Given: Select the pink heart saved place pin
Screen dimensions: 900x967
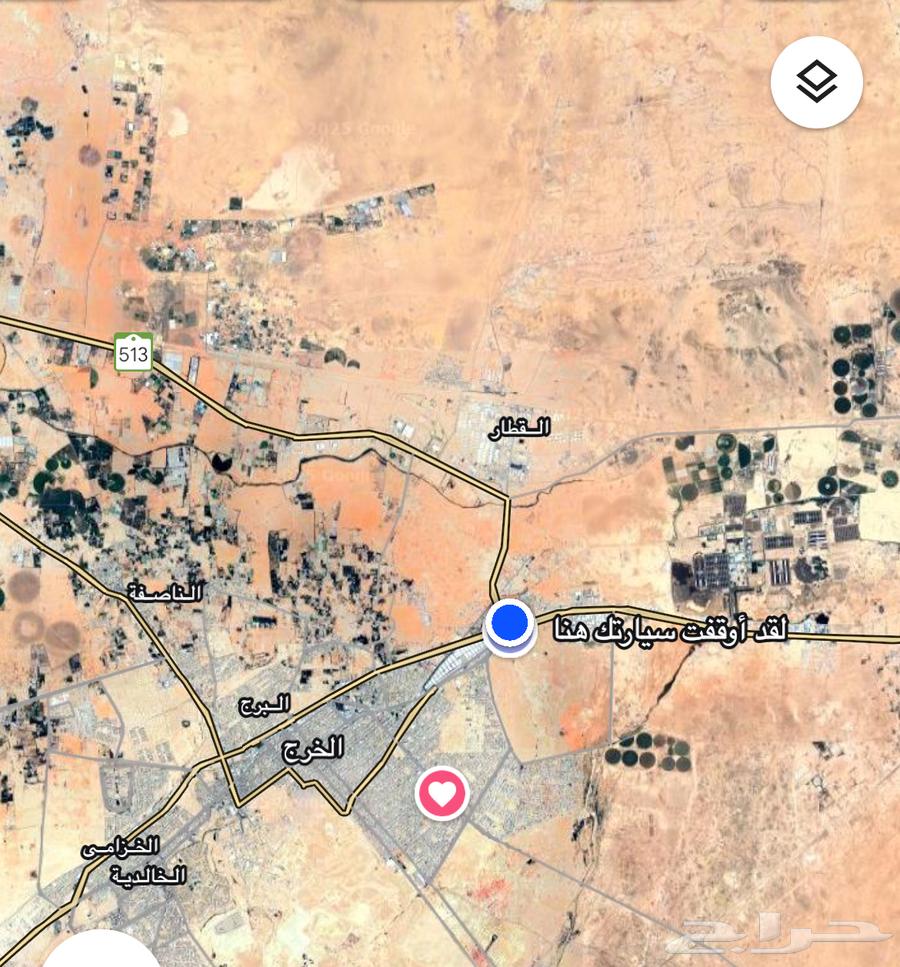Looking at the screenshot, I should click(442, 795).
